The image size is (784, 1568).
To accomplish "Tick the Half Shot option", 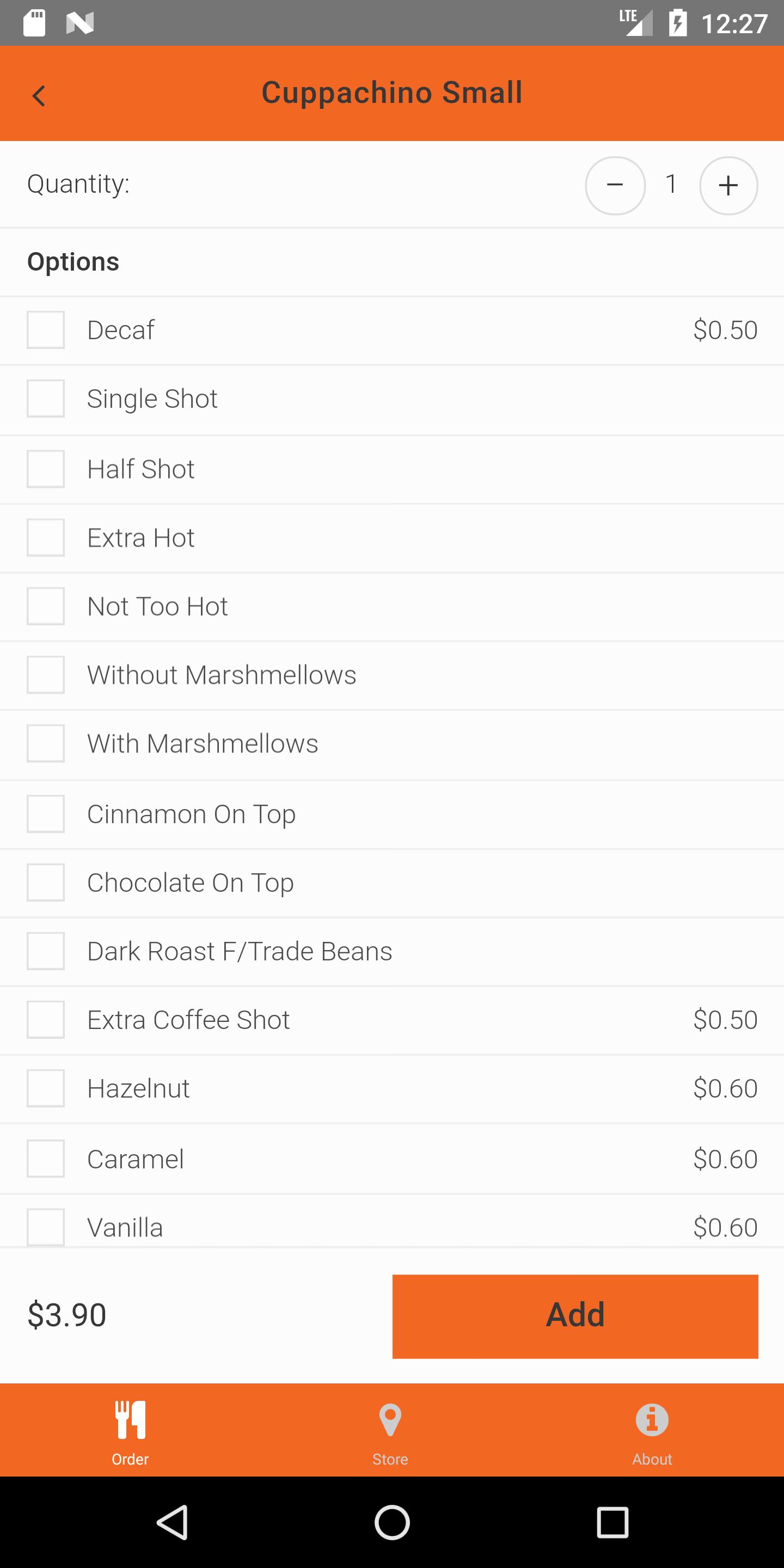I will pyautogui.click(x=46, y=469).
